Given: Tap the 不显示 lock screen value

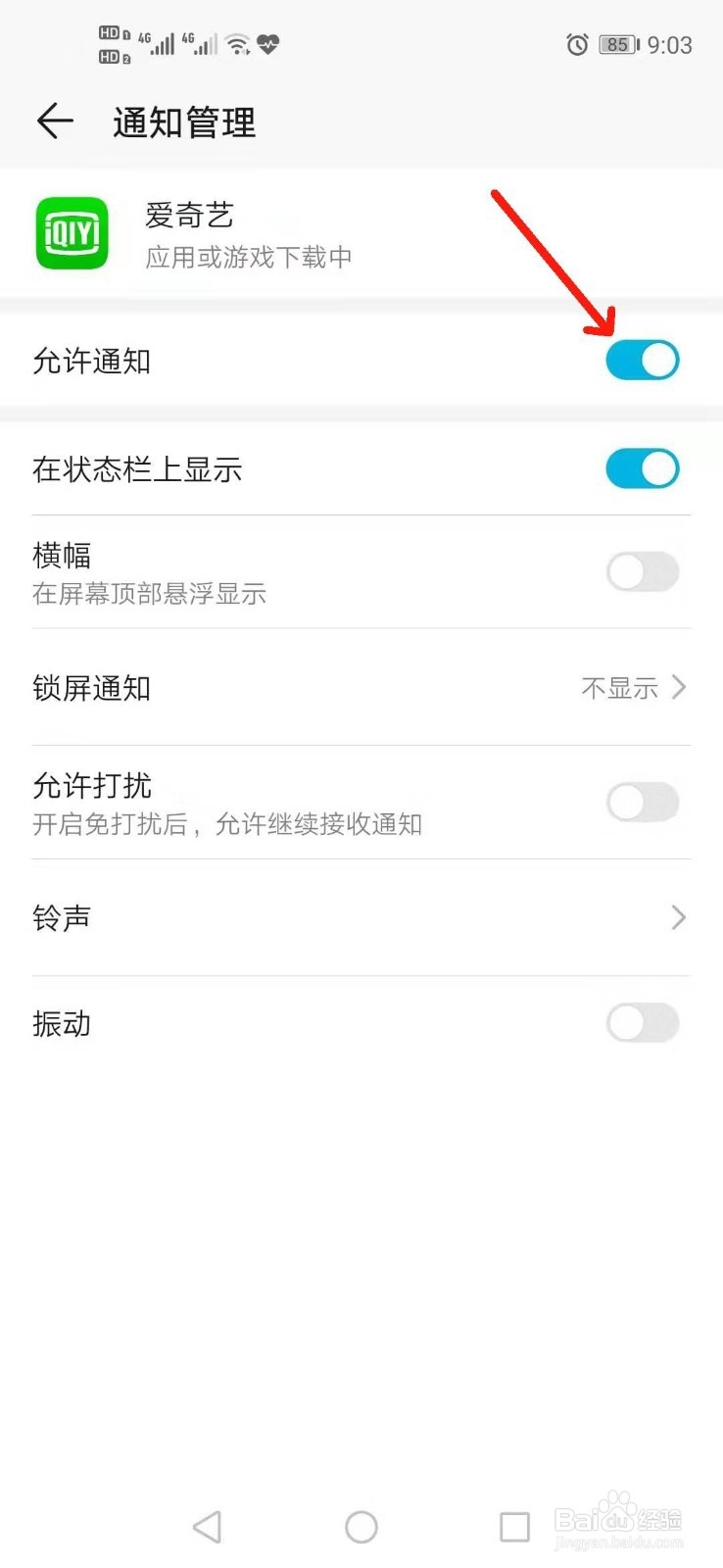Looking at the screenshot, I should click(x=618, y=687).
